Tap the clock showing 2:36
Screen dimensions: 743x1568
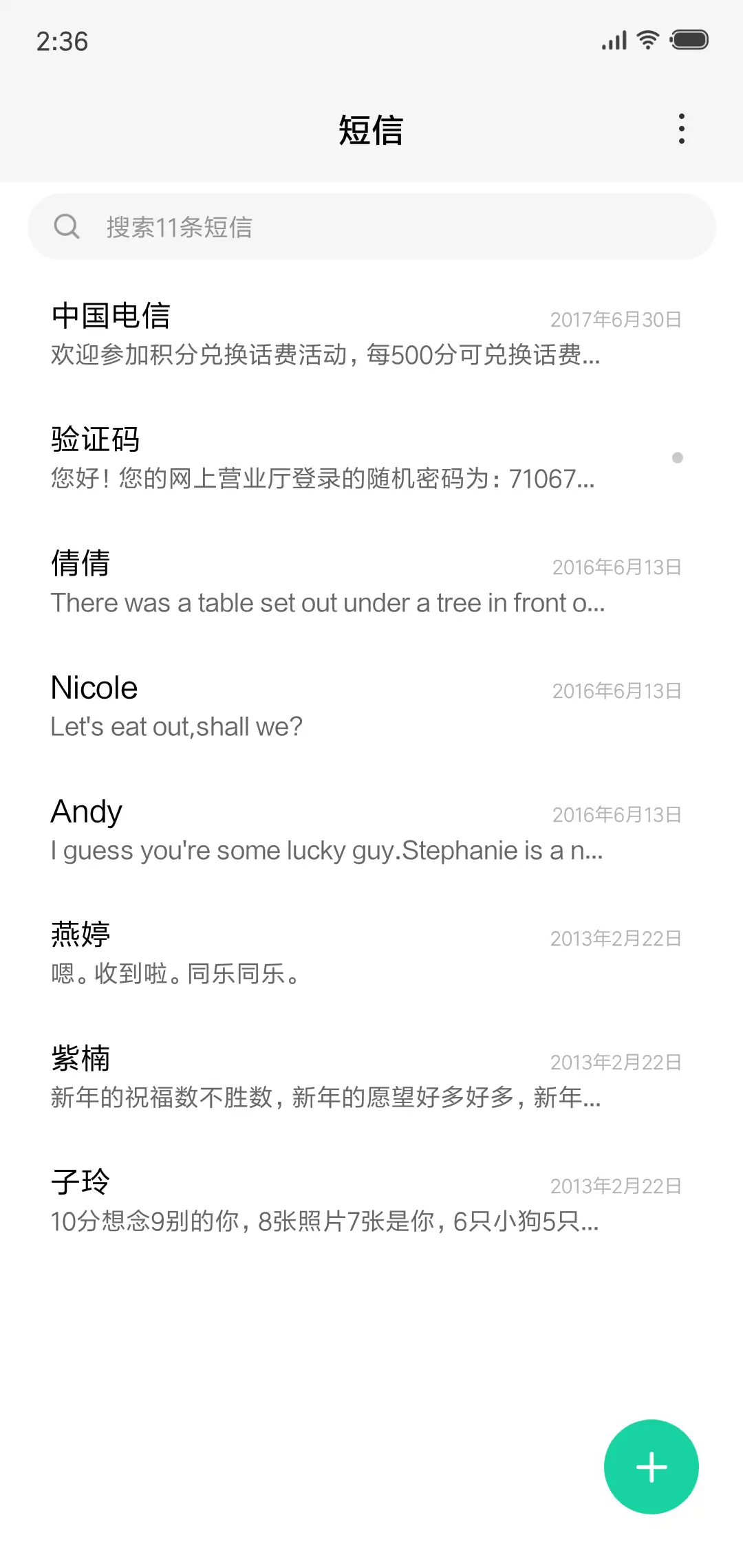click(x=62, y=41)
